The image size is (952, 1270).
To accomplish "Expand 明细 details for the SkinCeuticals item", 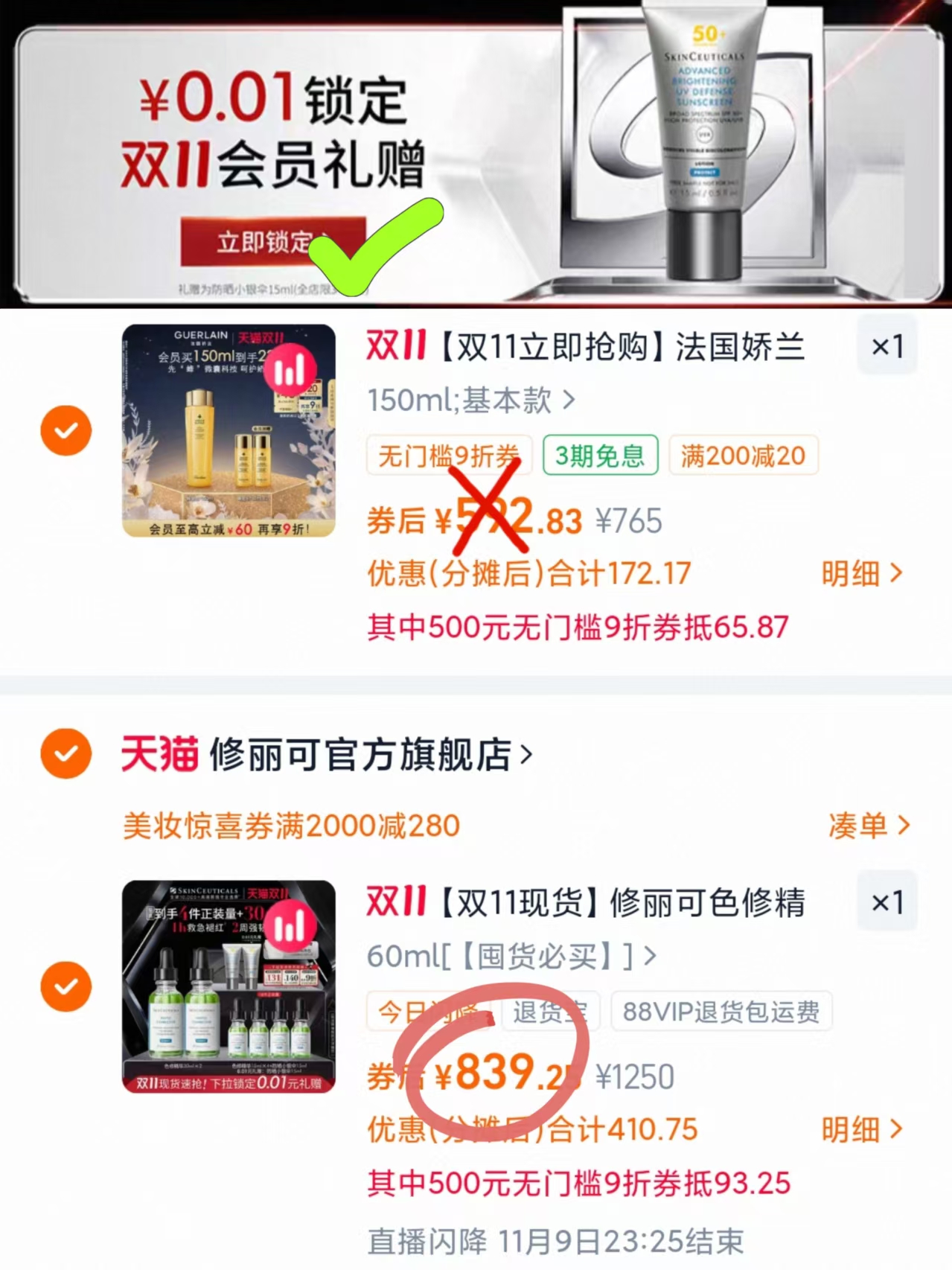I will (x=863, y=1129).
